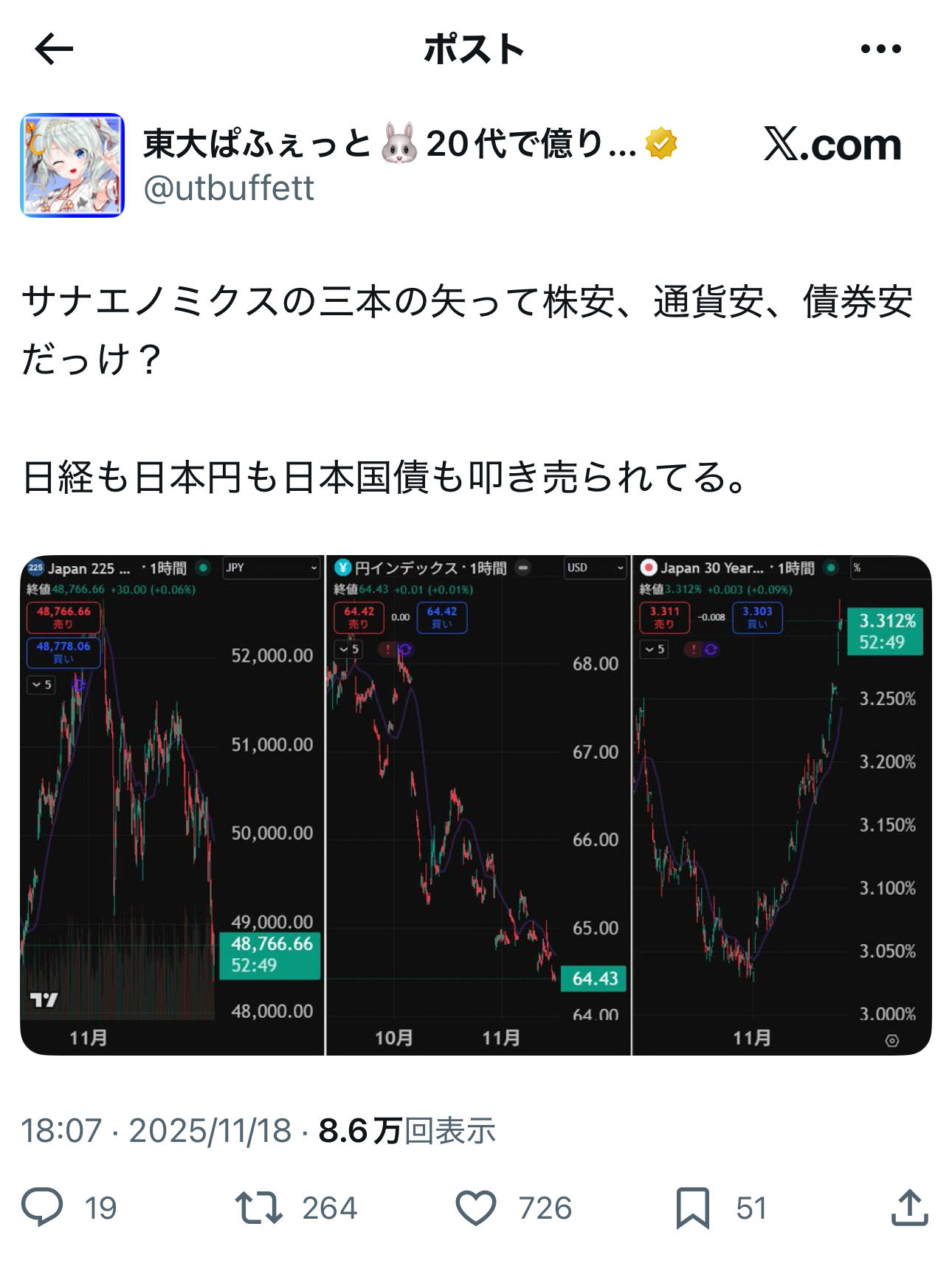Go back from the post view
This screenshot has width=952, height=1263.
[x=54, y=49]
